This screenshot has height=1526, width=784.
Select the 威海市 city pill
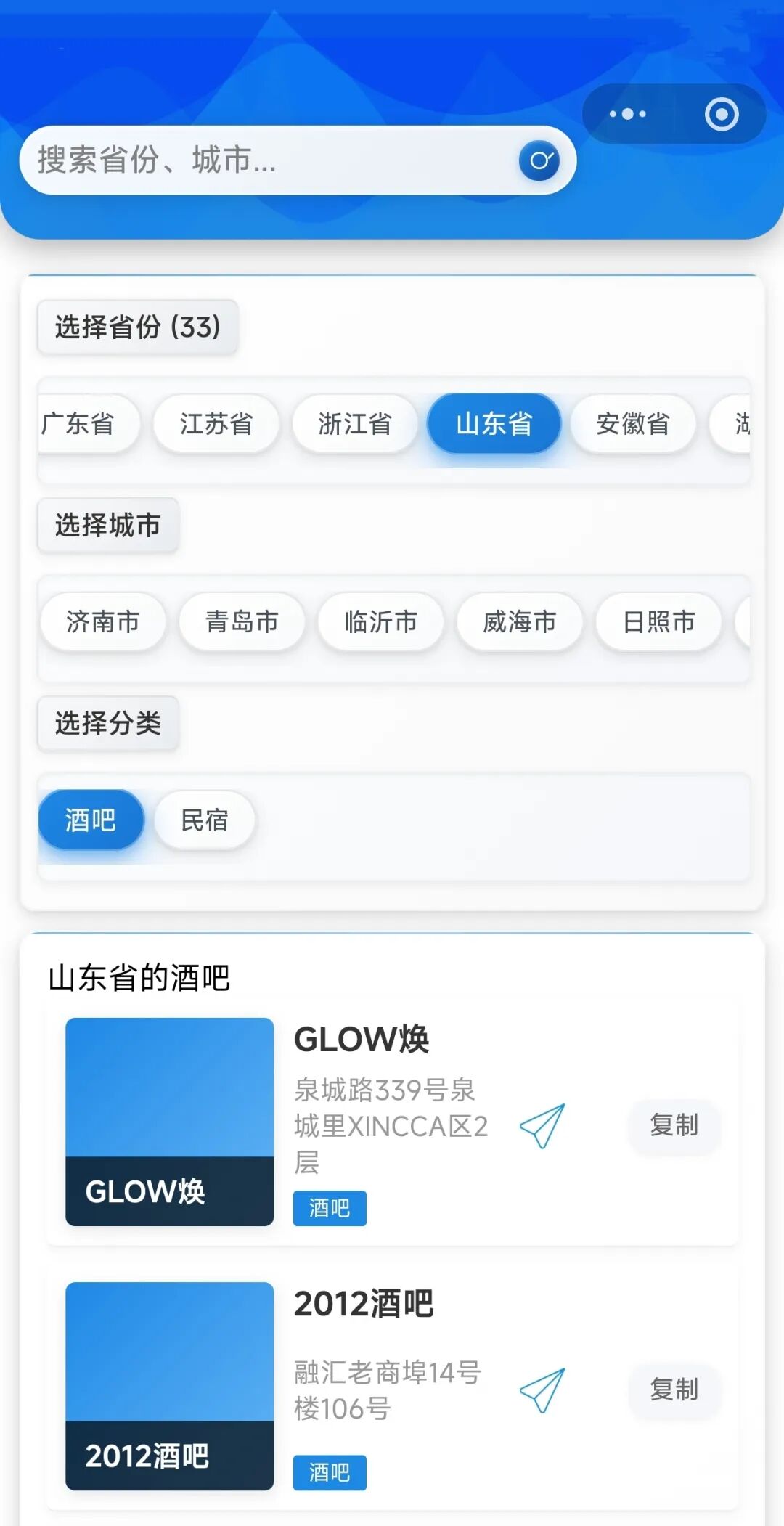coord(518,622)
